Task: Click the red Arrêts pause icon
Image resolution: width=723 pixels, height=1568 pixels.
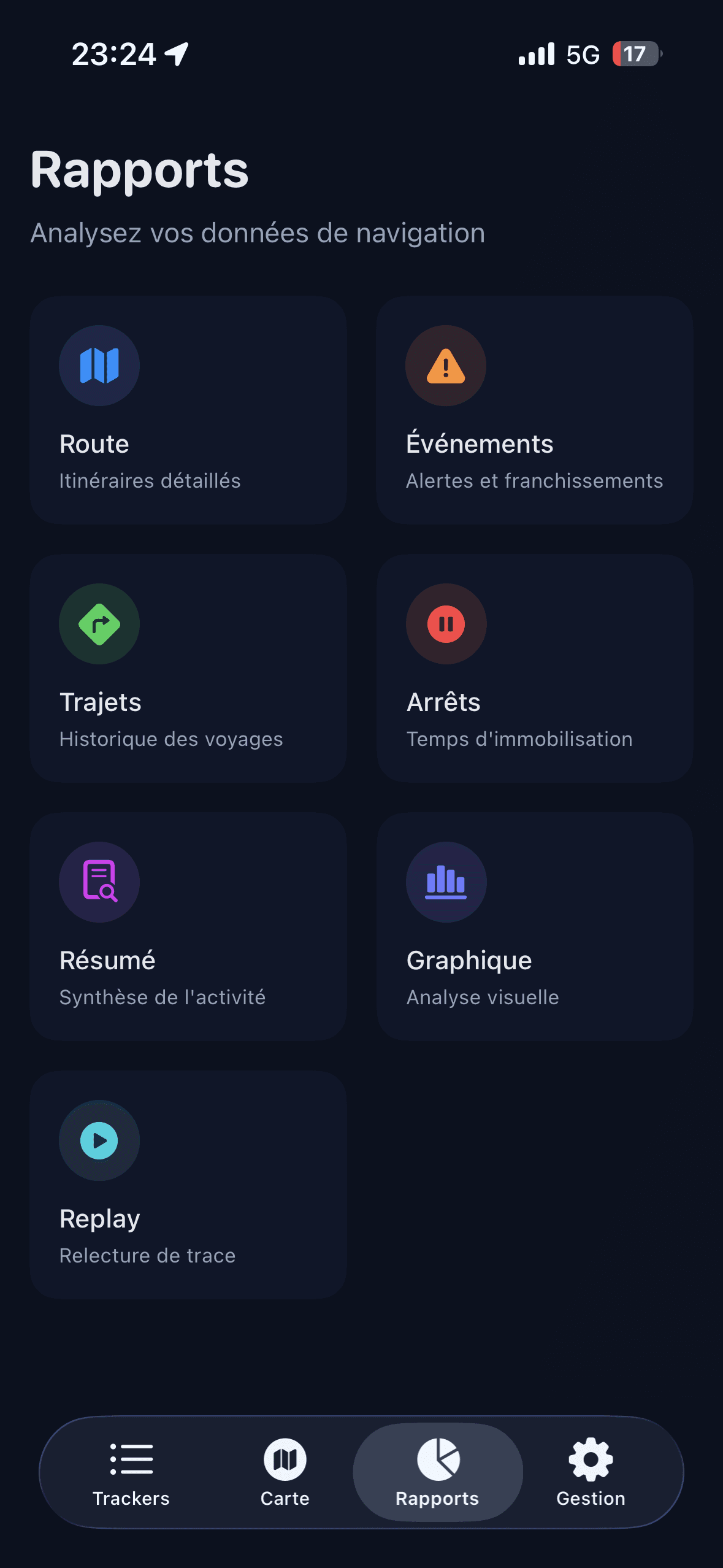Action: pyautogui.click(x=446, y=623)
